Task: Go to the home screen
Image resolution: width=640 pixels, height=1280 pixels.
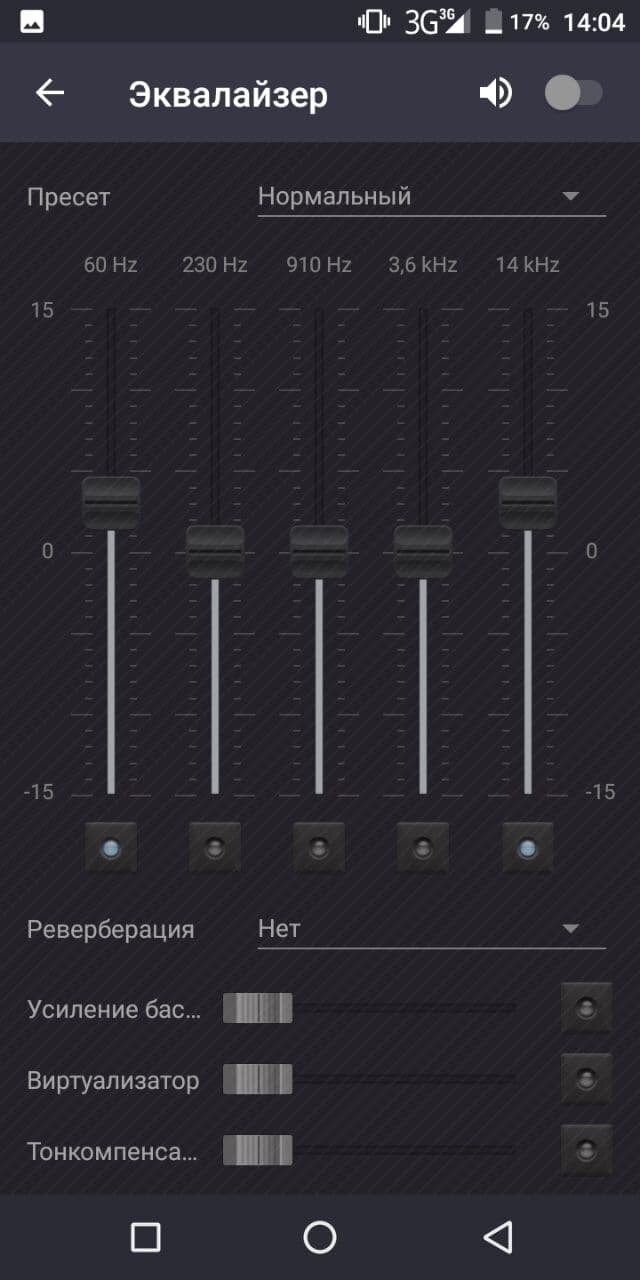Action: [x=320, y=1237]
